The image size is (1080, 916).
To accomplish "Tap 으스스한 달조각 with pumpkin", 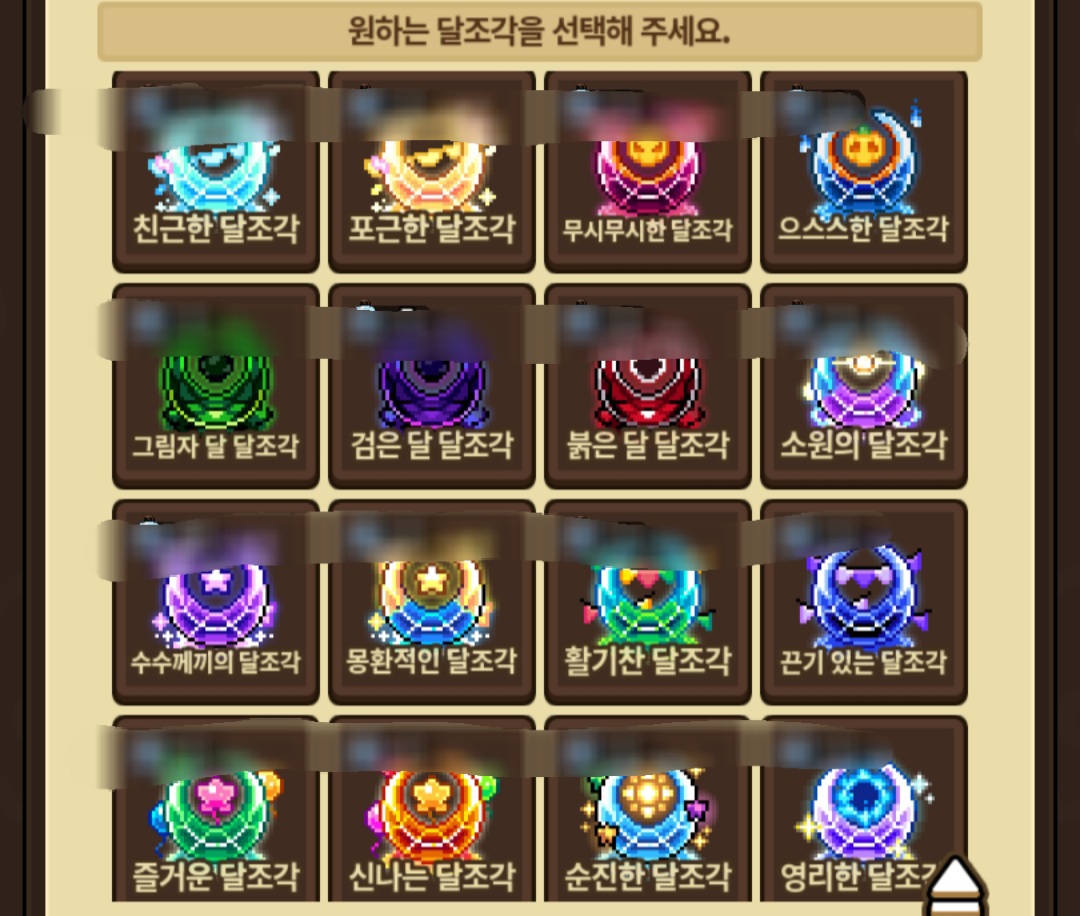I will (864, 171).
